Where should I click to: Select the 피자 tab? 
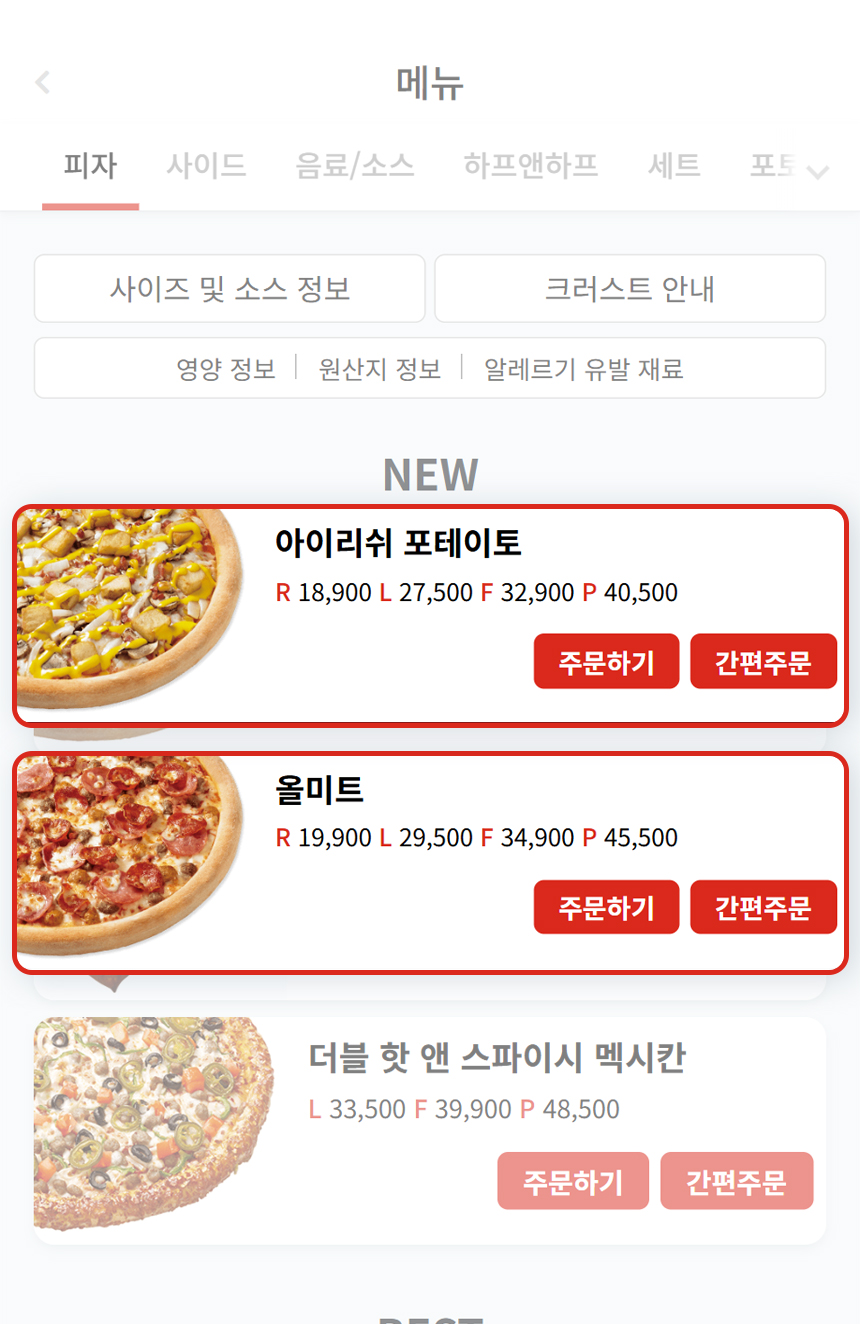click(x=90, y=165)
